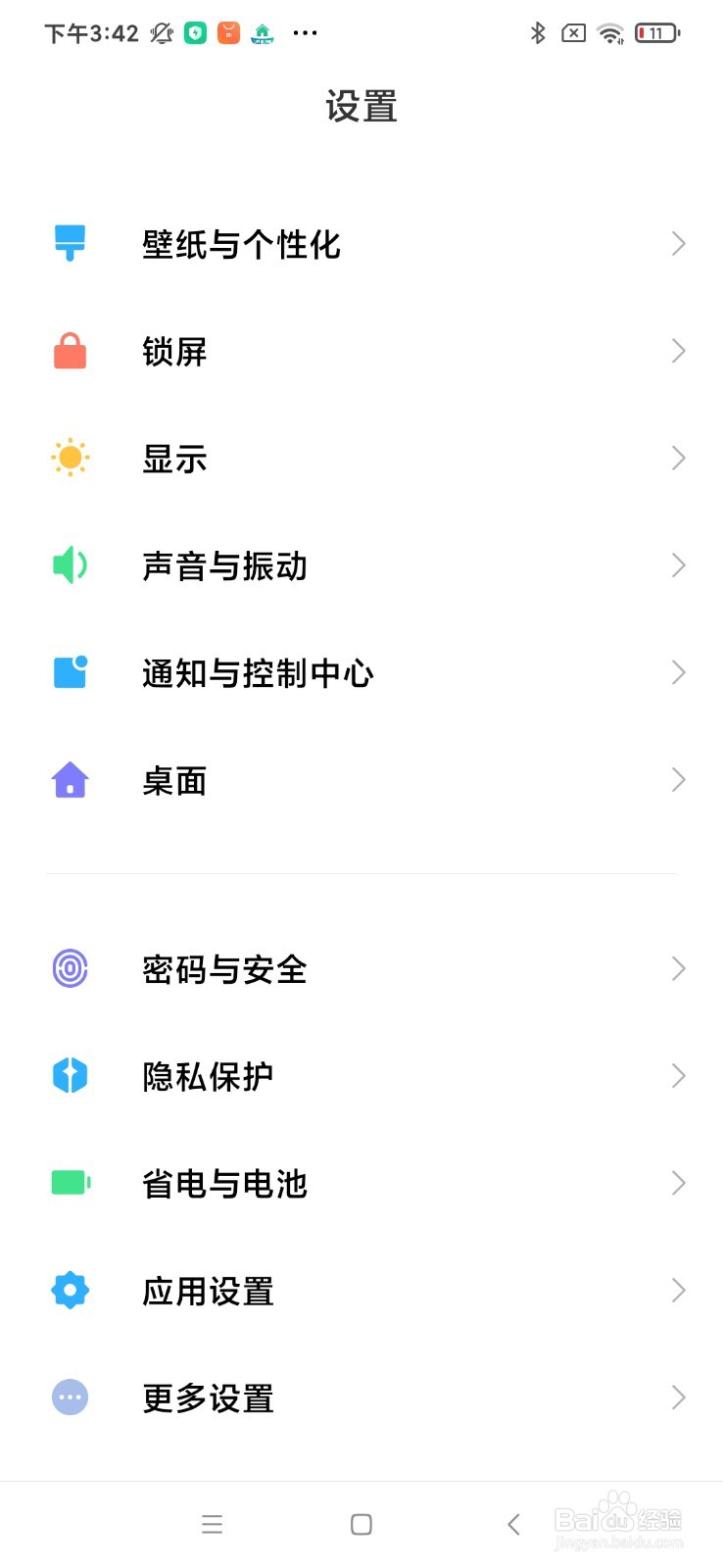Open 省电与电池 settings
This screenshot has width=723, height=1568.
pyautogui.click(x=361, y=1184)
